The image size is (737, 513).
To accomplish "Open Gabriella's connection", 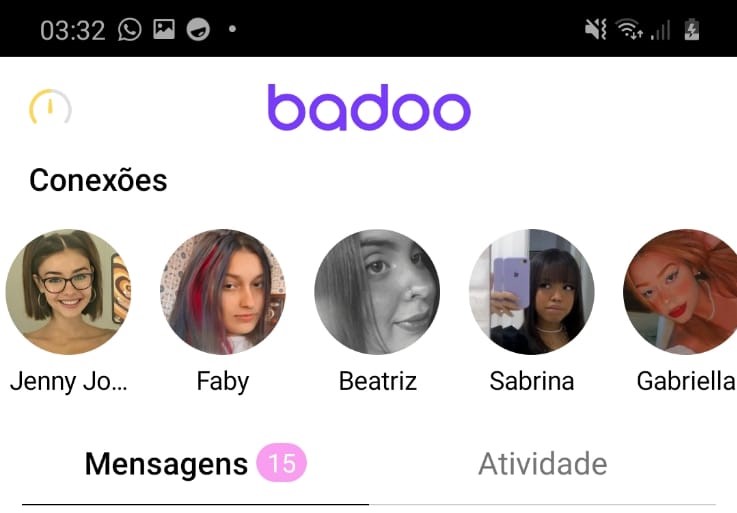I will pyautogui.click(x=682, y=292).
